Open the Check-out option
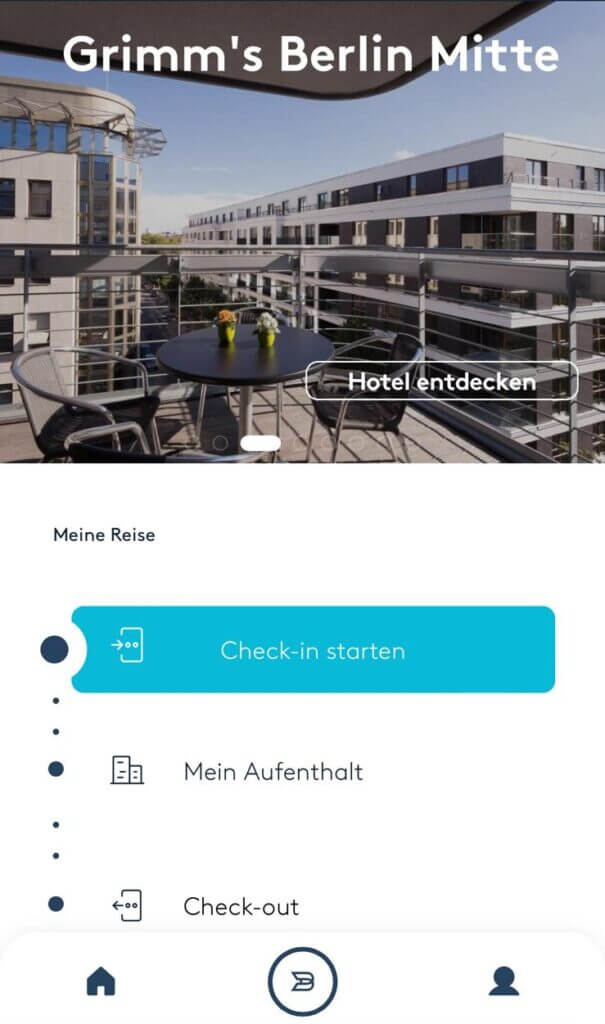The image size is (605, 1024). [x=240, y=906]
